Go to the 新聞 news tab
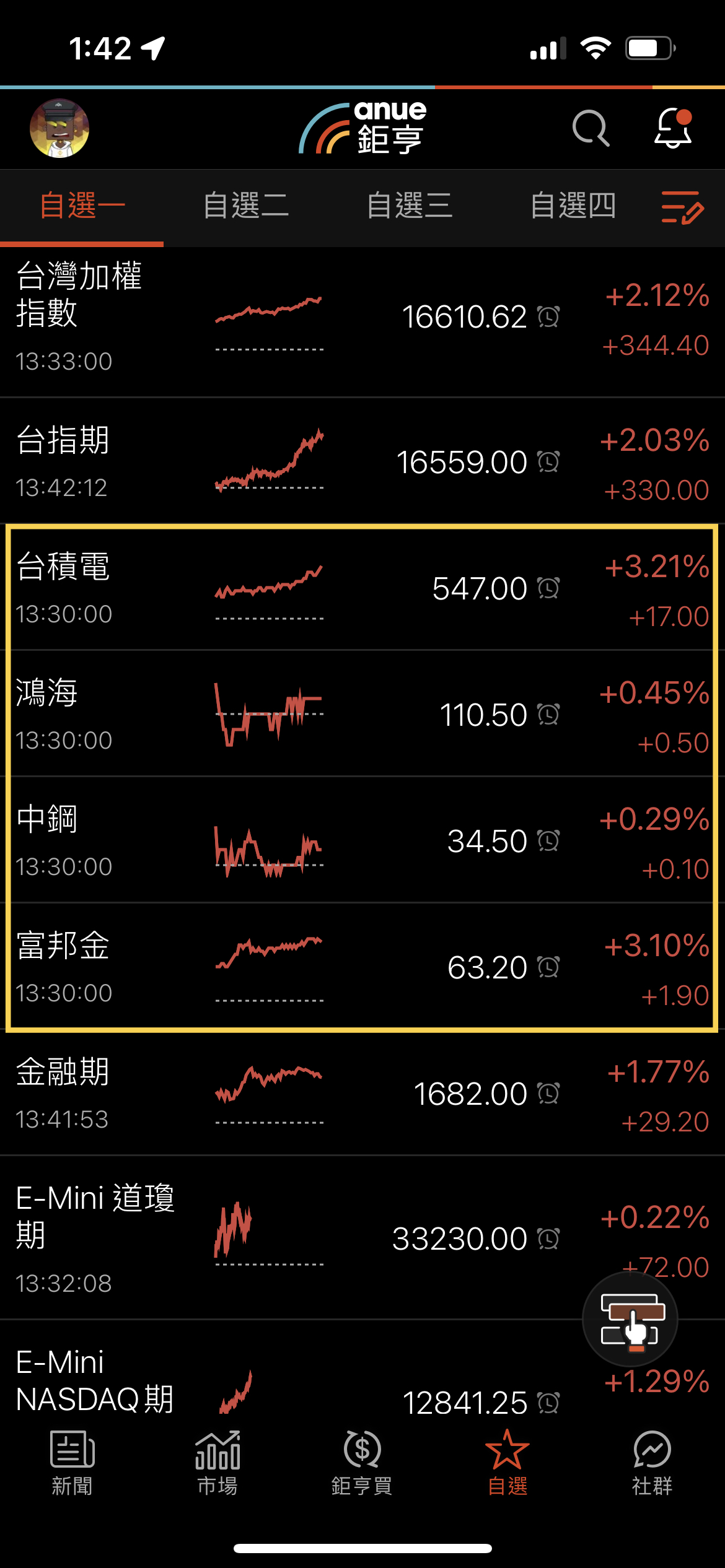The image size is (725, 1568). (x=72, y=1463)
